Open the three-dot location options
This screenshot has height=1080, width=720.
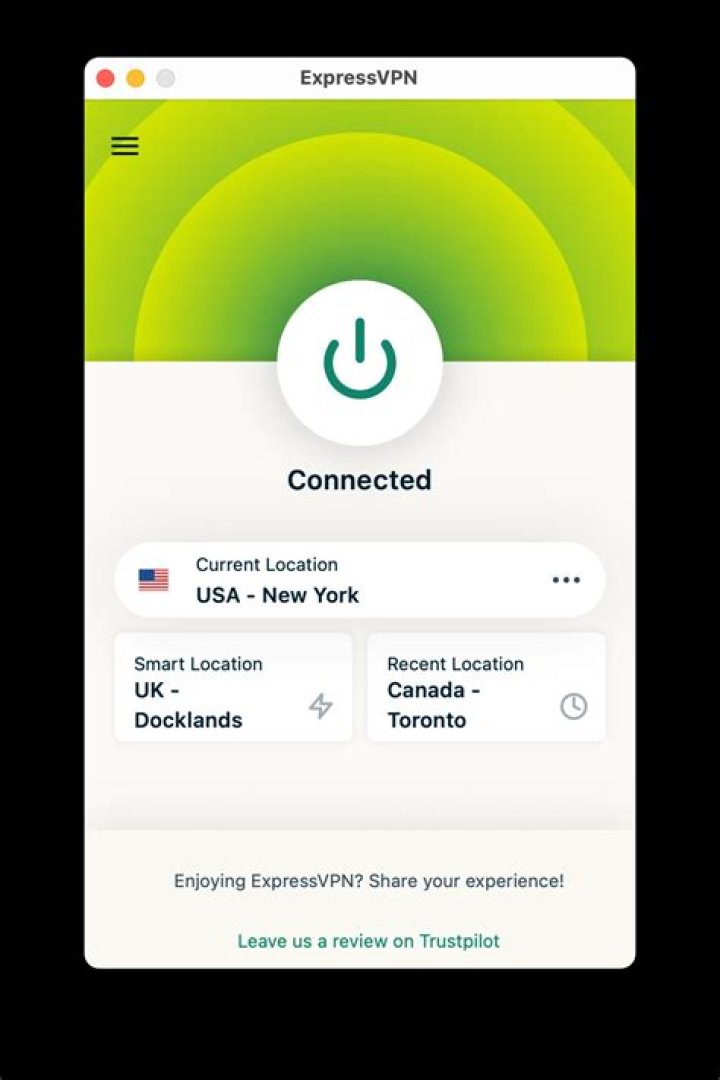coord(566,580)
